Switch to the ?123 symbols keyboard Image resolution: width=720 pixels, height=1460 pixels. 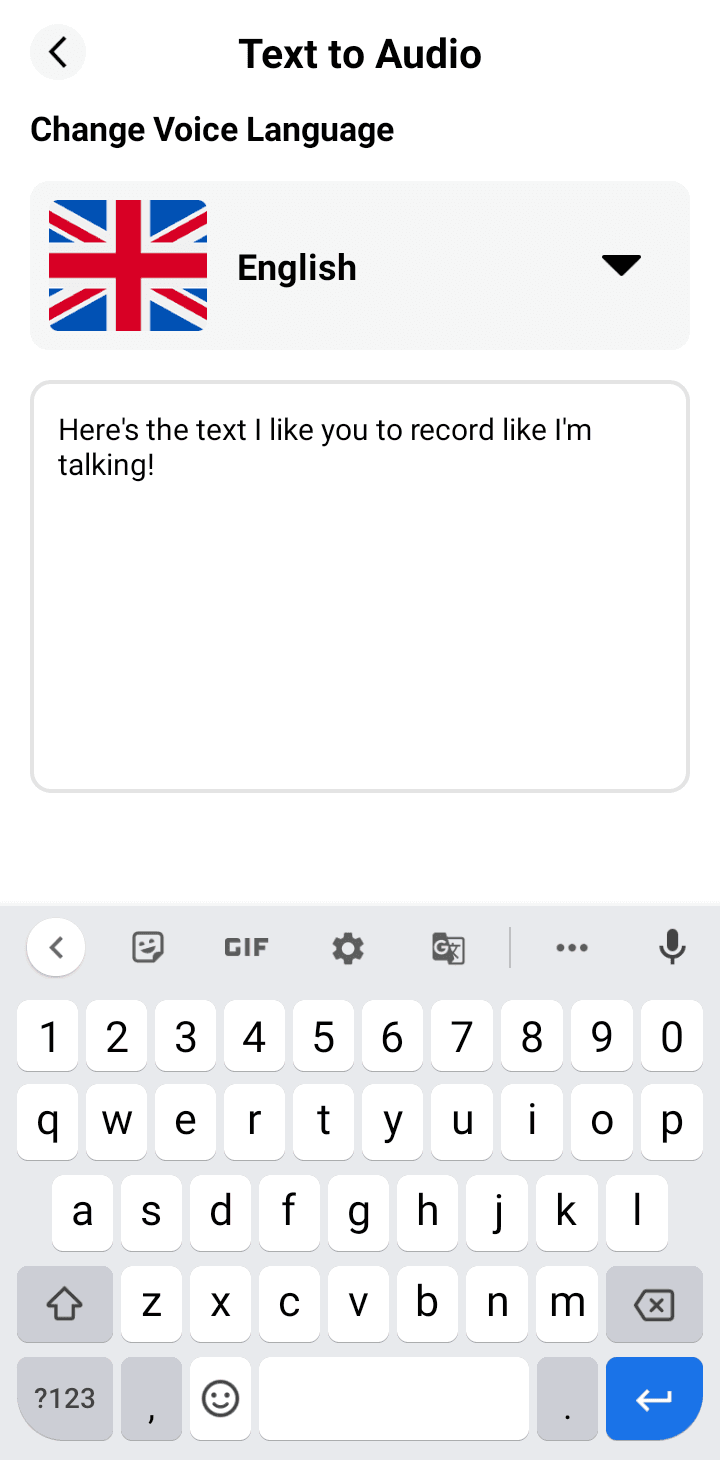[x=65, y=1399]
